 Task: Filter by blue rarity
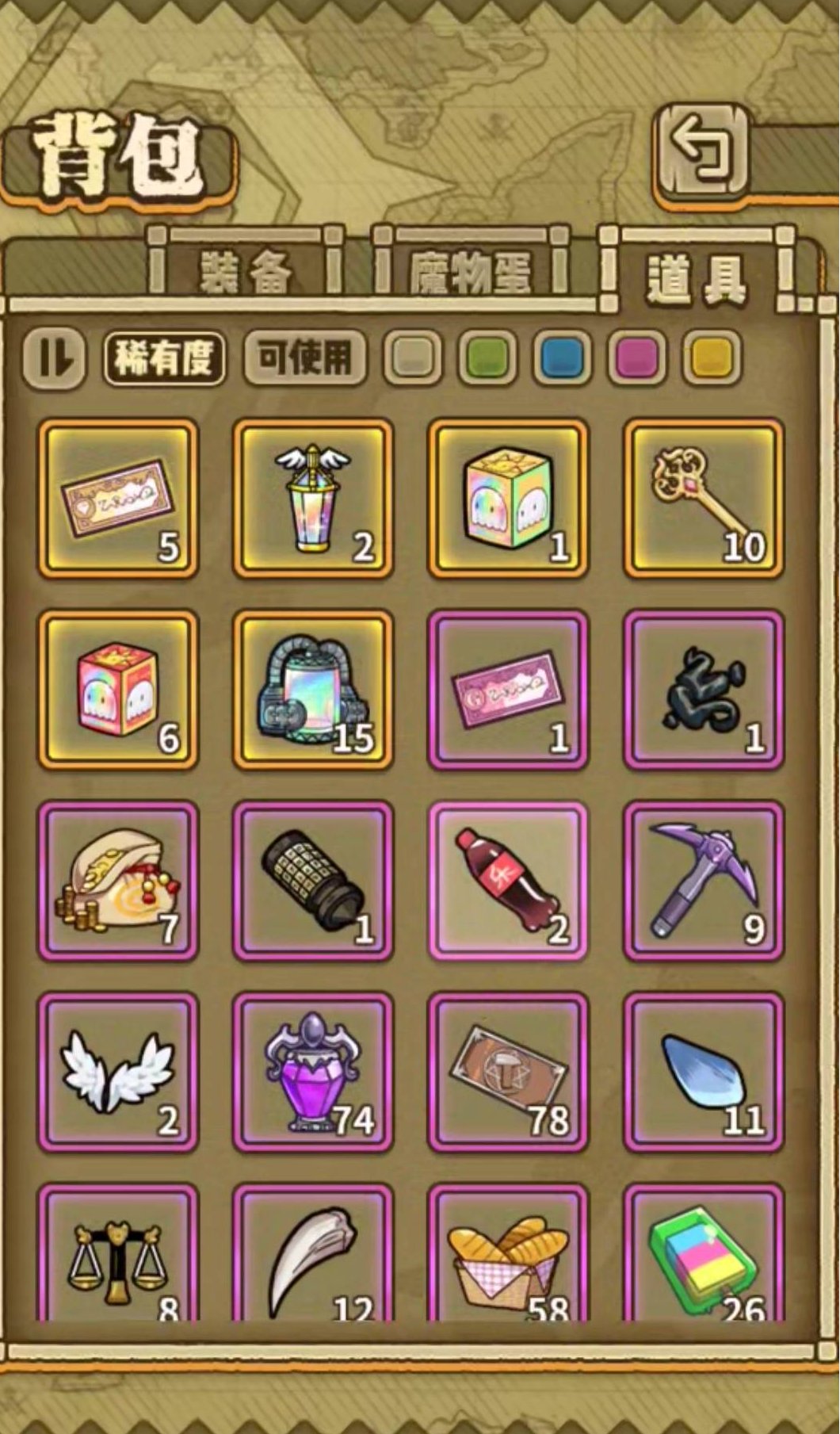point(563,358)
